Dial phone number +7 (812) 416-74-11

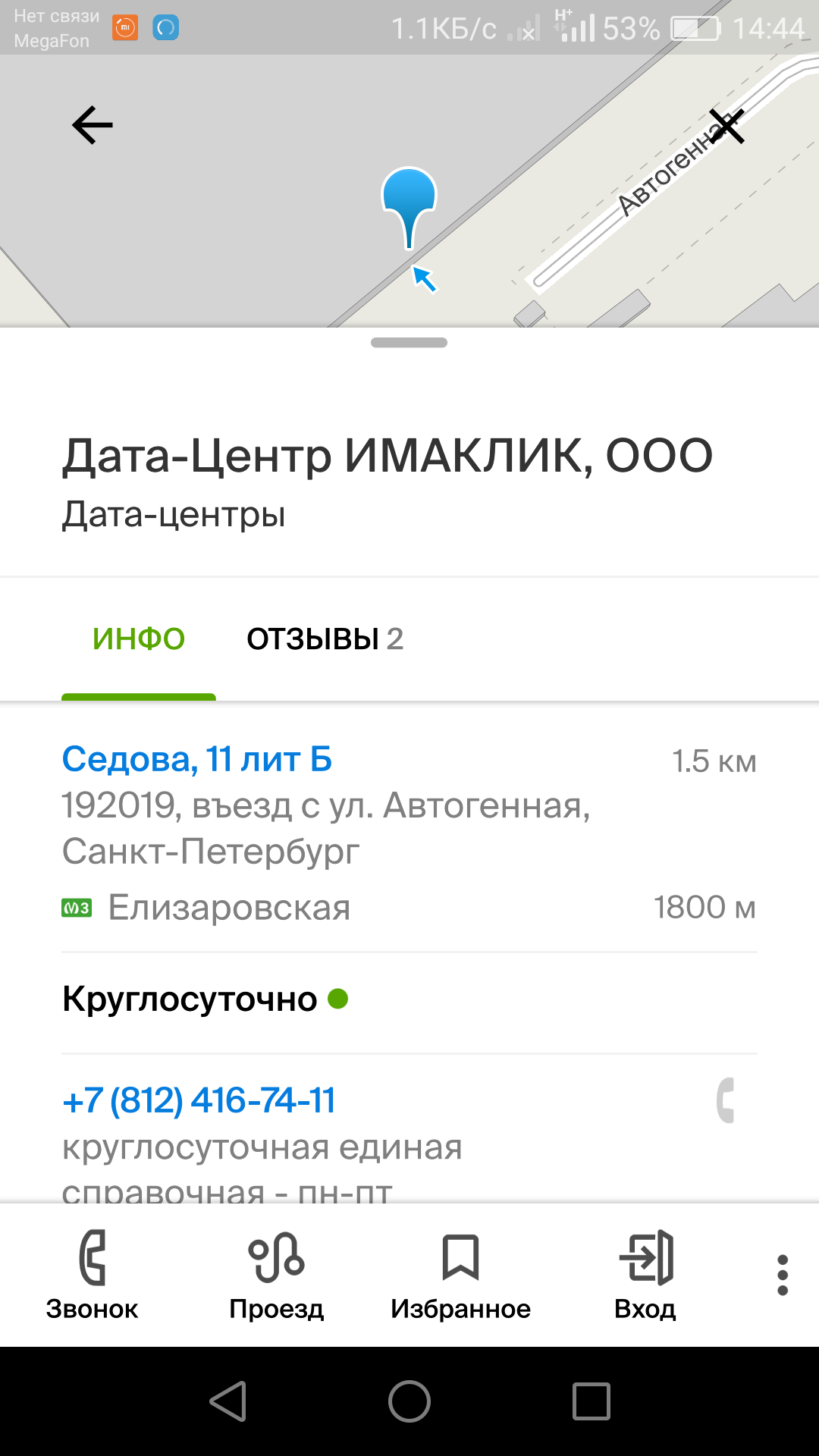tap(199, 1100)
